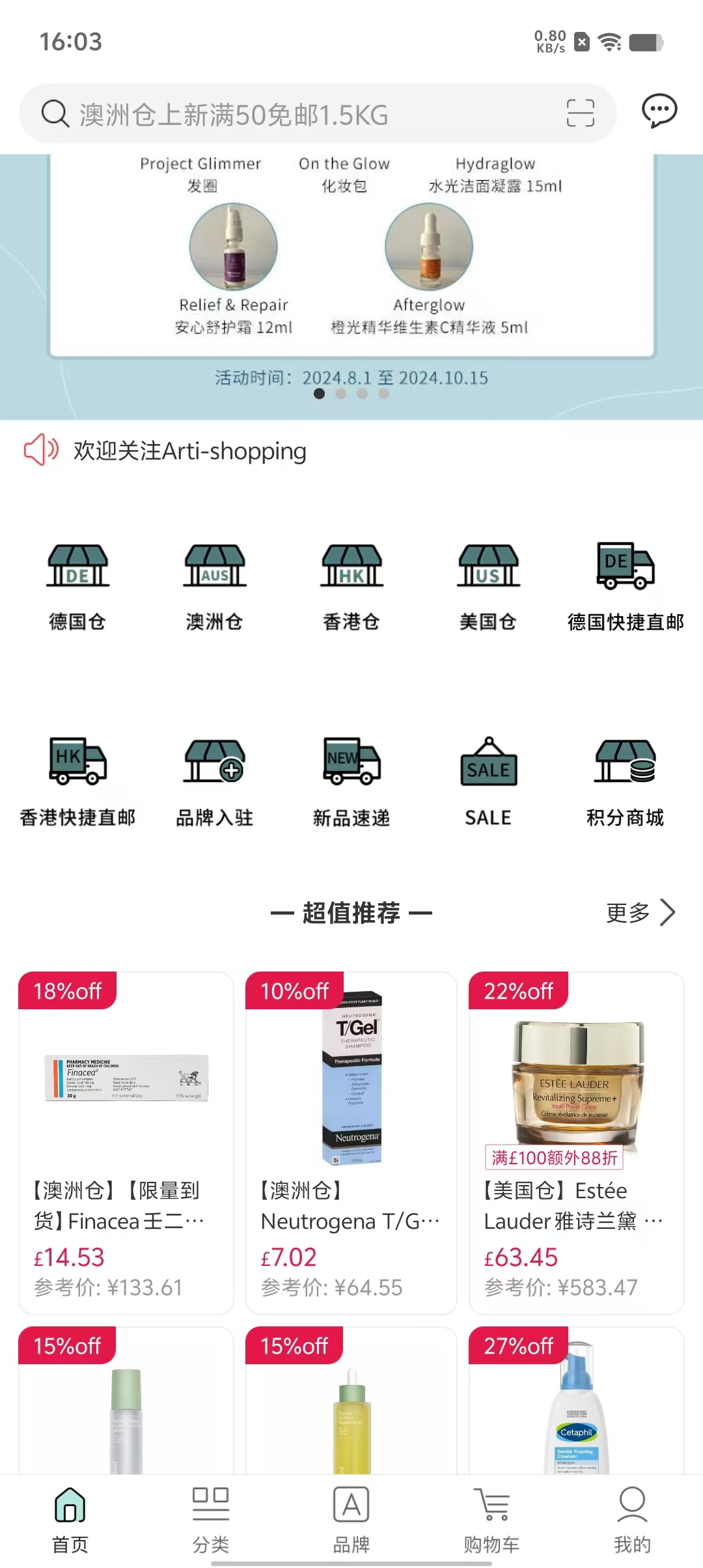Open the barcode scanner icon
Viewport: 703px width, 1568px height.
pos(580,113)
